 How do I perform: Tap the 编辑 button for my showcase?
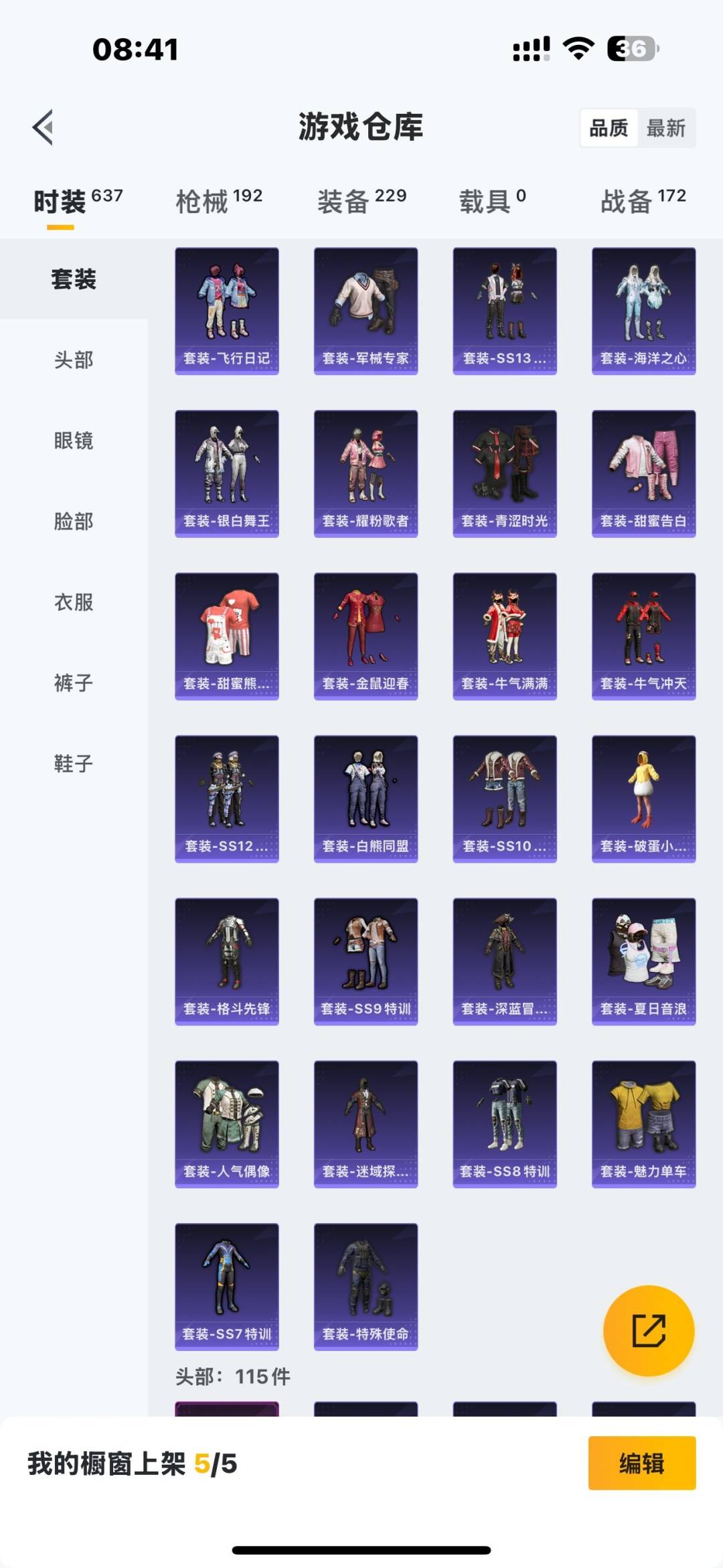(x=641, y=1464)
